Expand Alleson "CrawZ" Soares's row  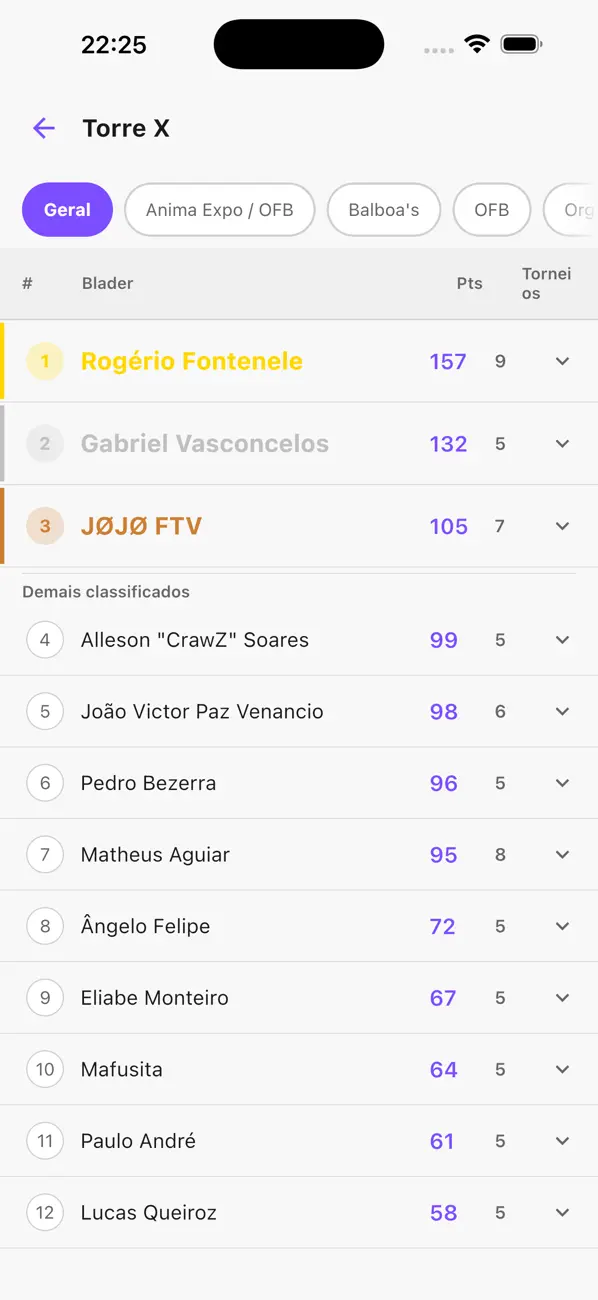pos(562,640)
